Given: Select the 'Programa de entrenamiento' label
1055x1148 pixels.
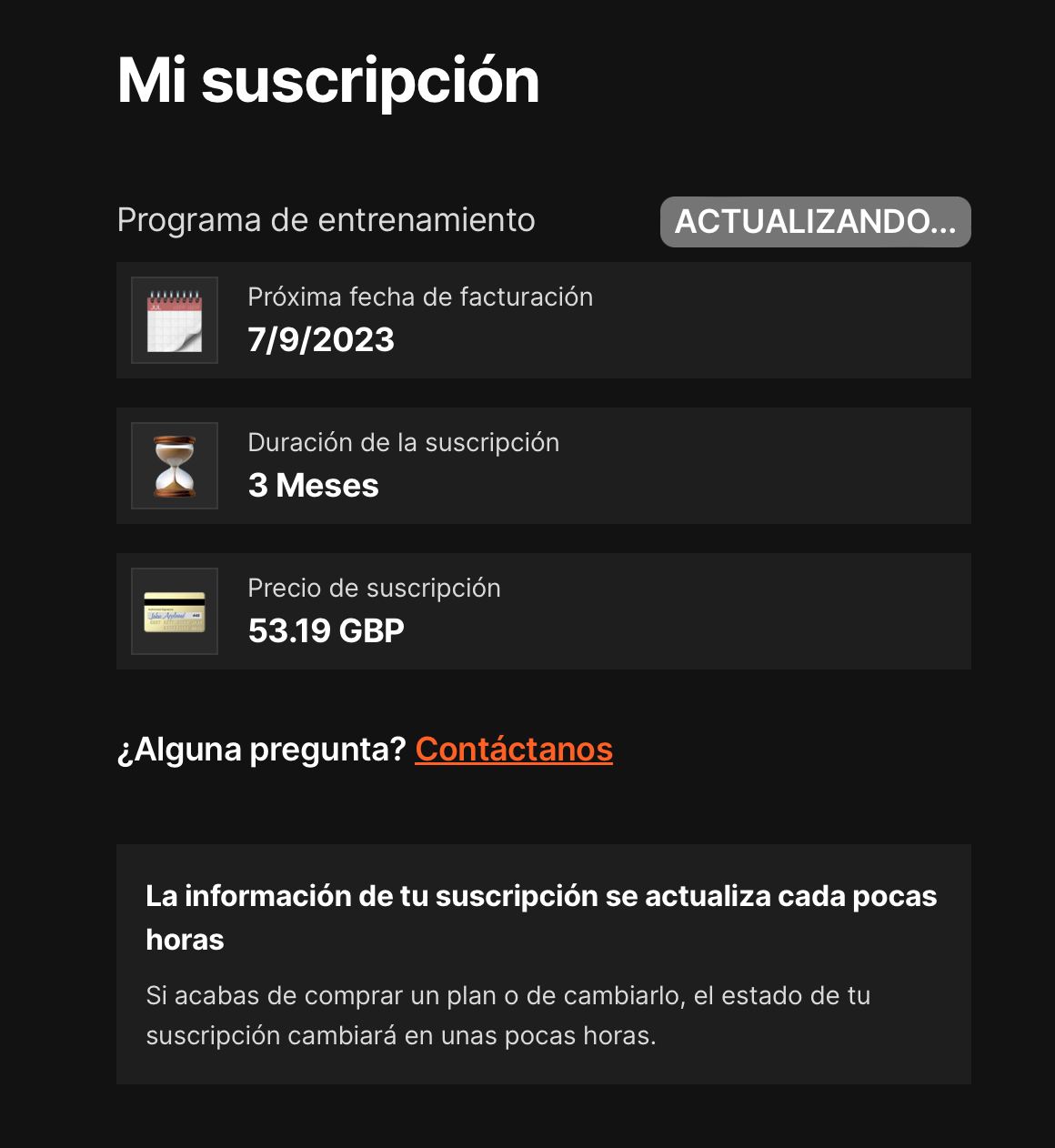Looking at the screenshot, I should point(327,220).
